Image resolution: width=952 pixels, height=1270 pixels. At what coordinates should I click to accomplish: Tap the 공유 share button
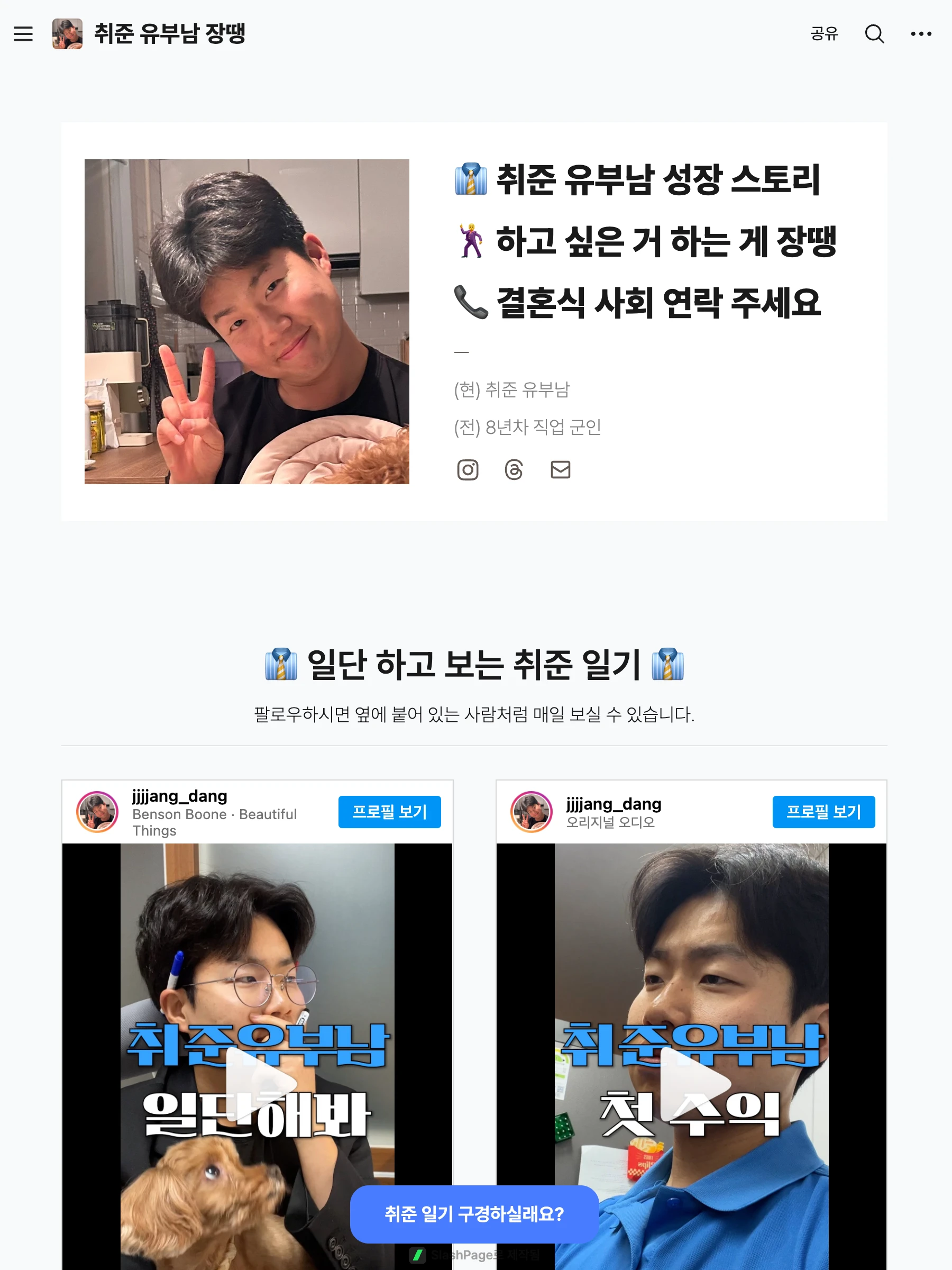tap(824, 34)
